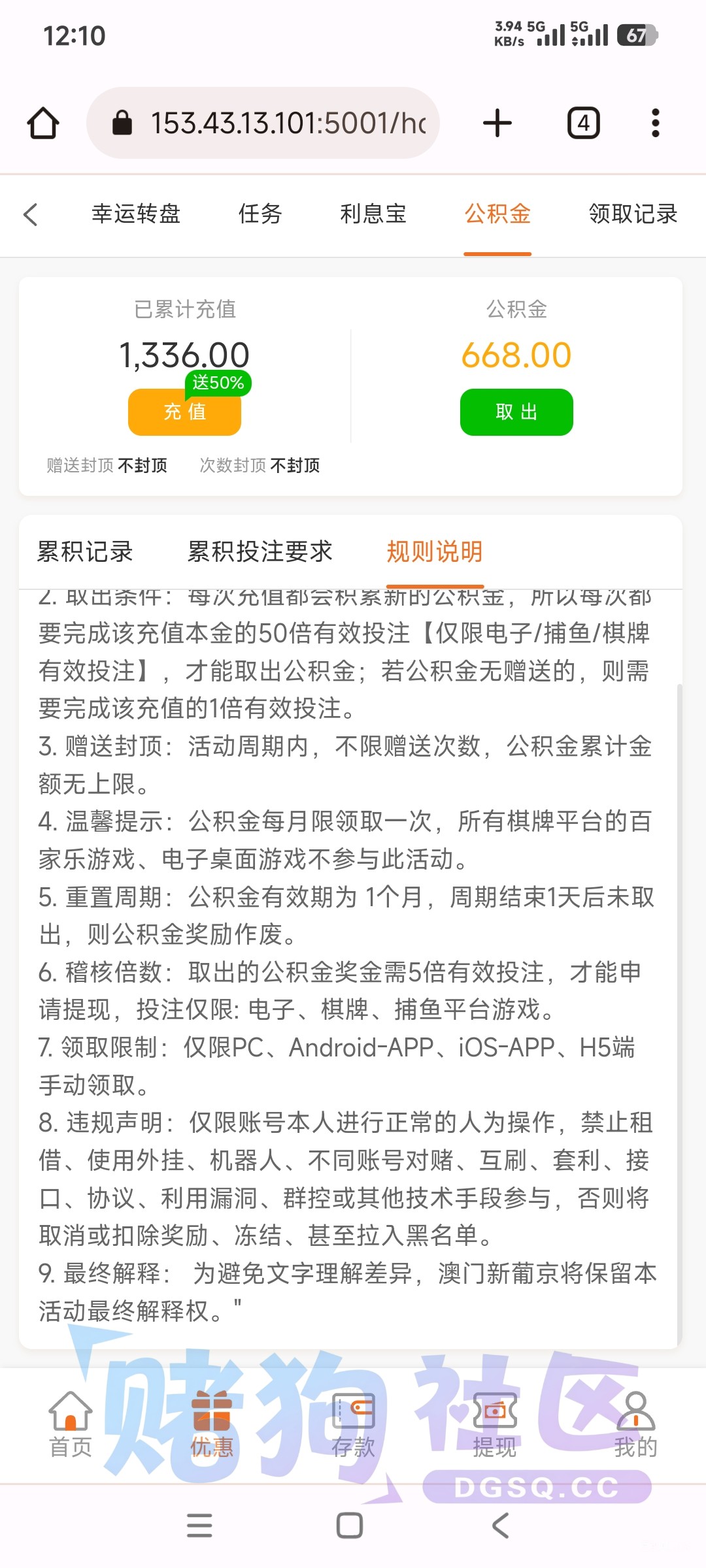Select the 公积金 tab
This screenshot has width=706, height=1568.
coord(497,214)
